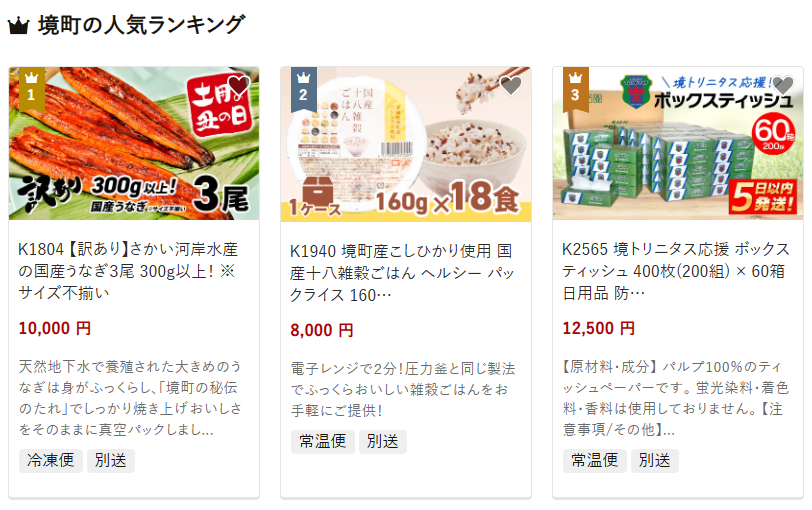Favorite the K1804 eel product

238,86
